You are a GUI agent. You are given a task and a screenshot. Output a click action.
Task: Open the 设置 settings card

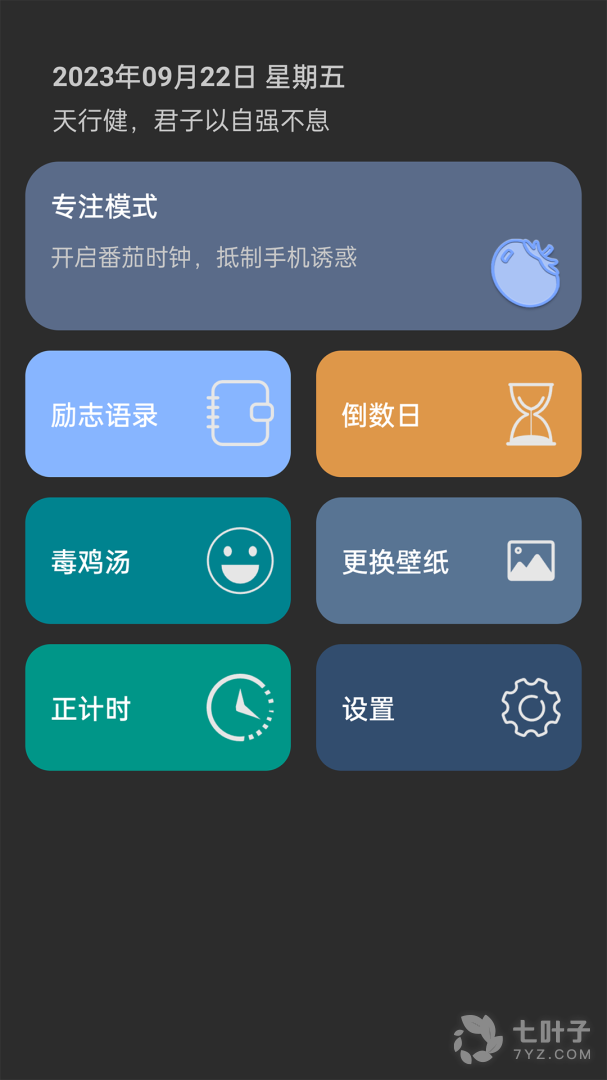point(448,708)
